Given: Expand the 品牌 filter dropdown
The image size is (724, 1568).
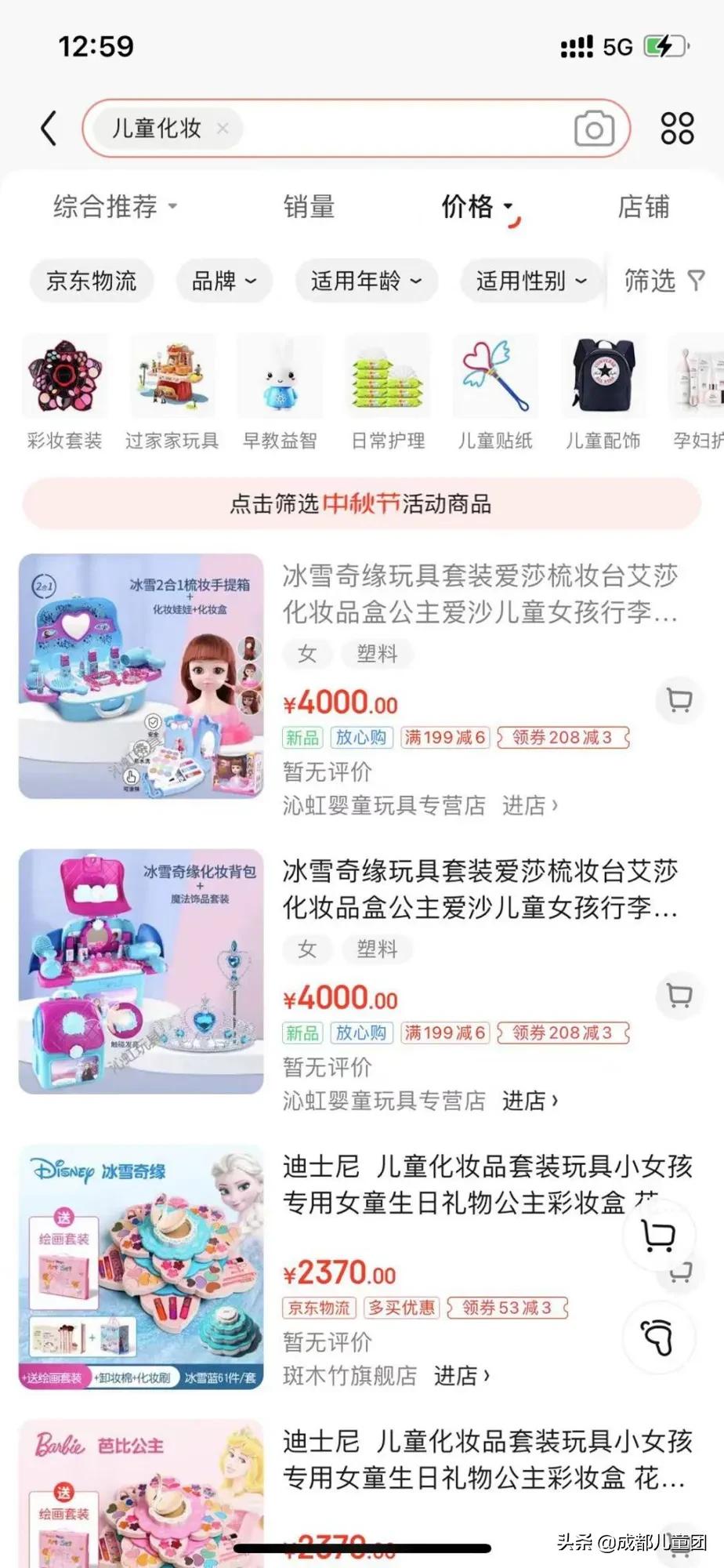Looking at the screenshot, I should pyautogui.click(x=223, y=281).
